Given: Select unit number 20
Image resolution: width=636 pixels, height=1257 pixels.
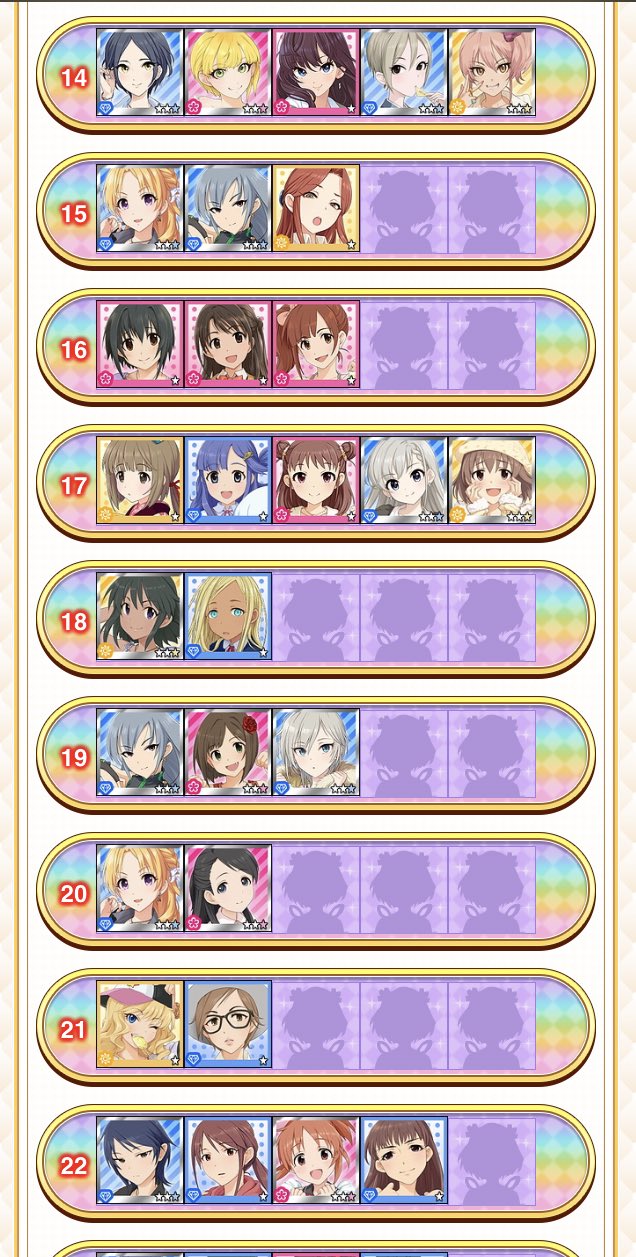Looking at the screenshot, I should click(x=74, y=894).
